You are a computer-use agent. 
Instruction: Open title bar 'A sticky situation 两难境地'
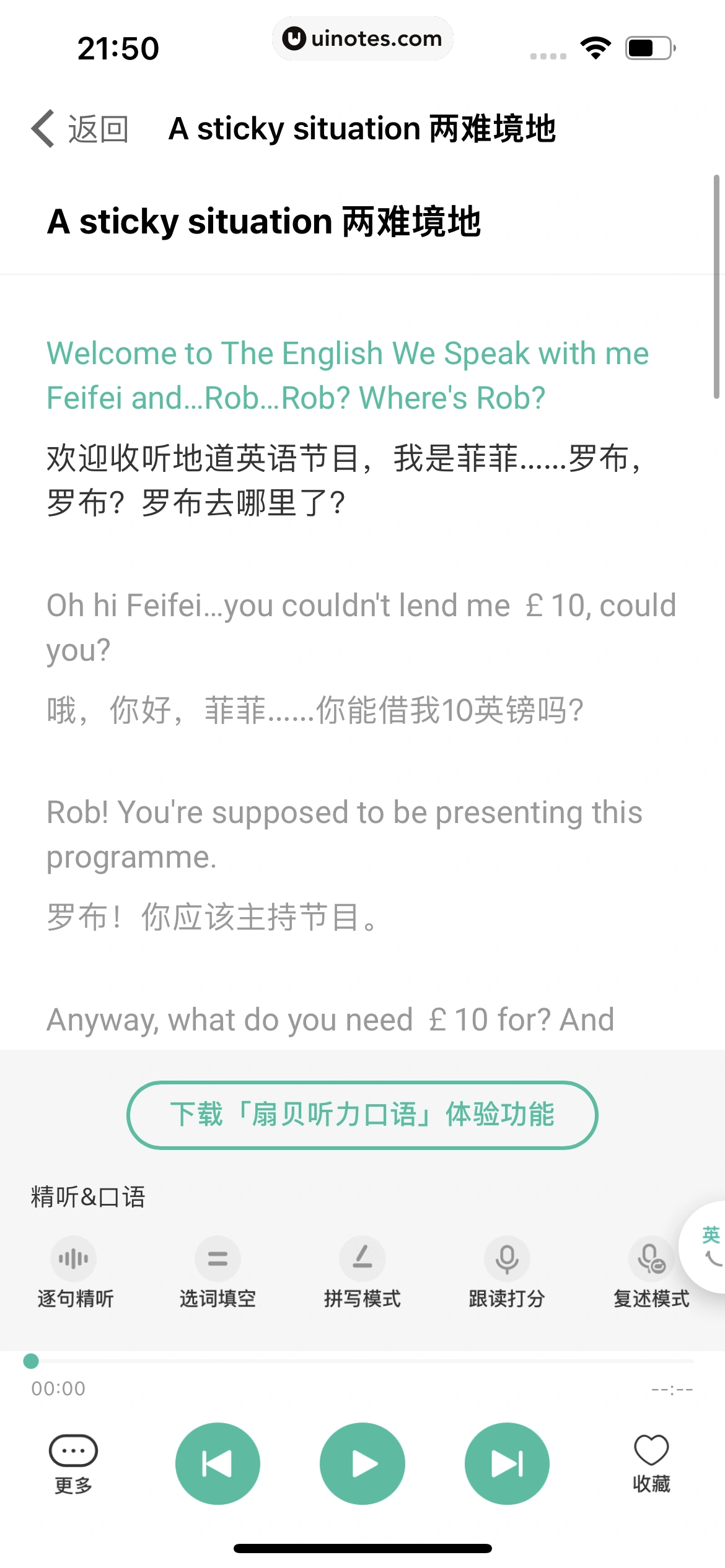363,128
